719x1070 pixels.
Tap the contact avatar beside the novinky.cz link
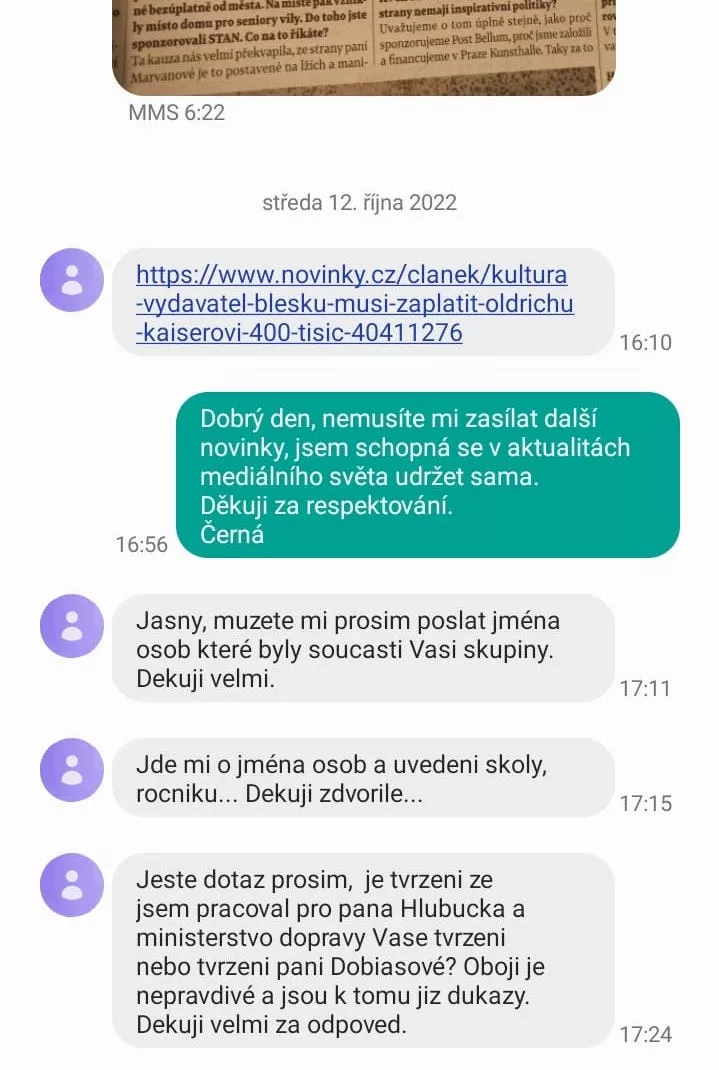coord(72,280)
